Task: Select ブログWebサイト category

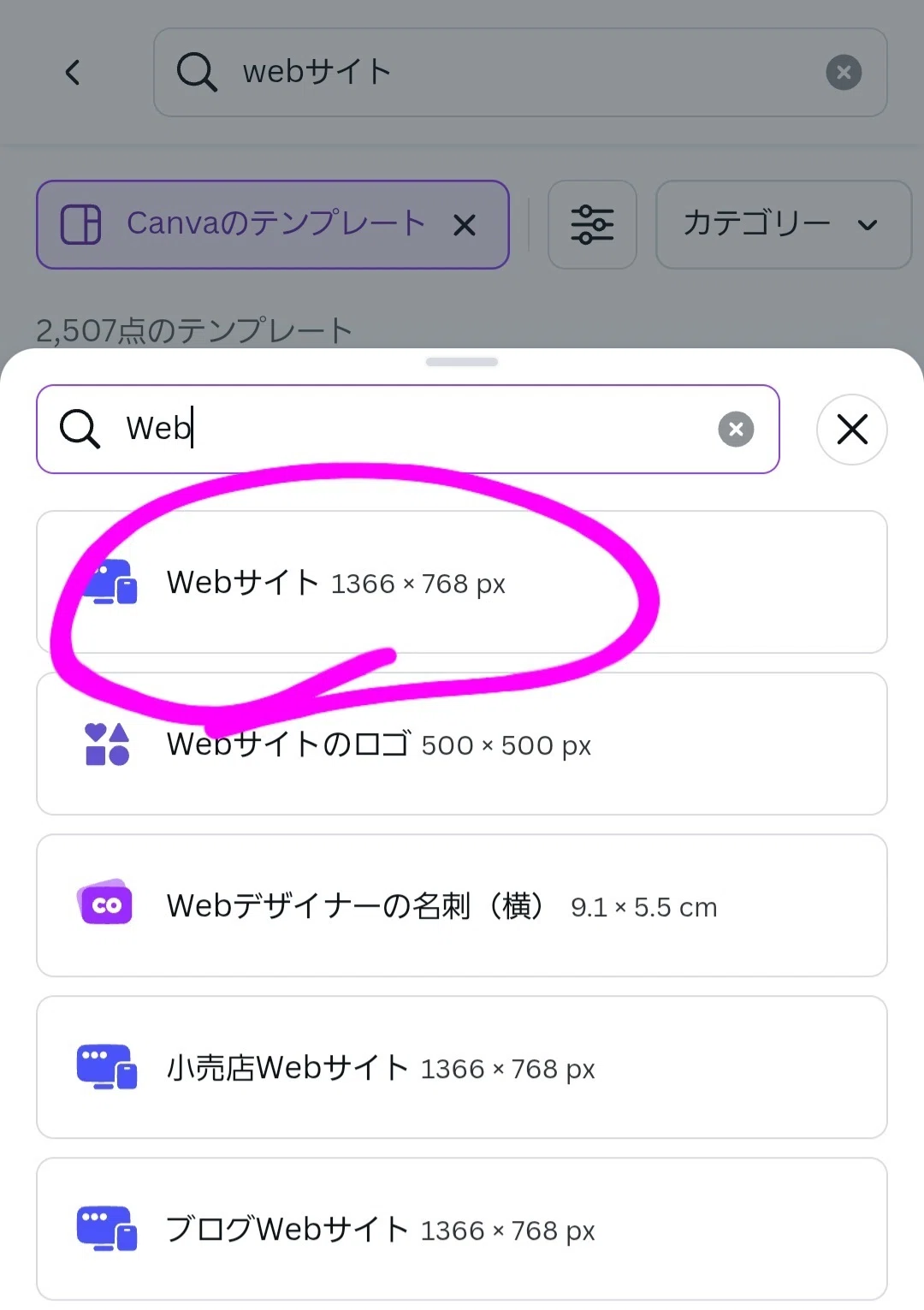Action: click(462, 1229)
